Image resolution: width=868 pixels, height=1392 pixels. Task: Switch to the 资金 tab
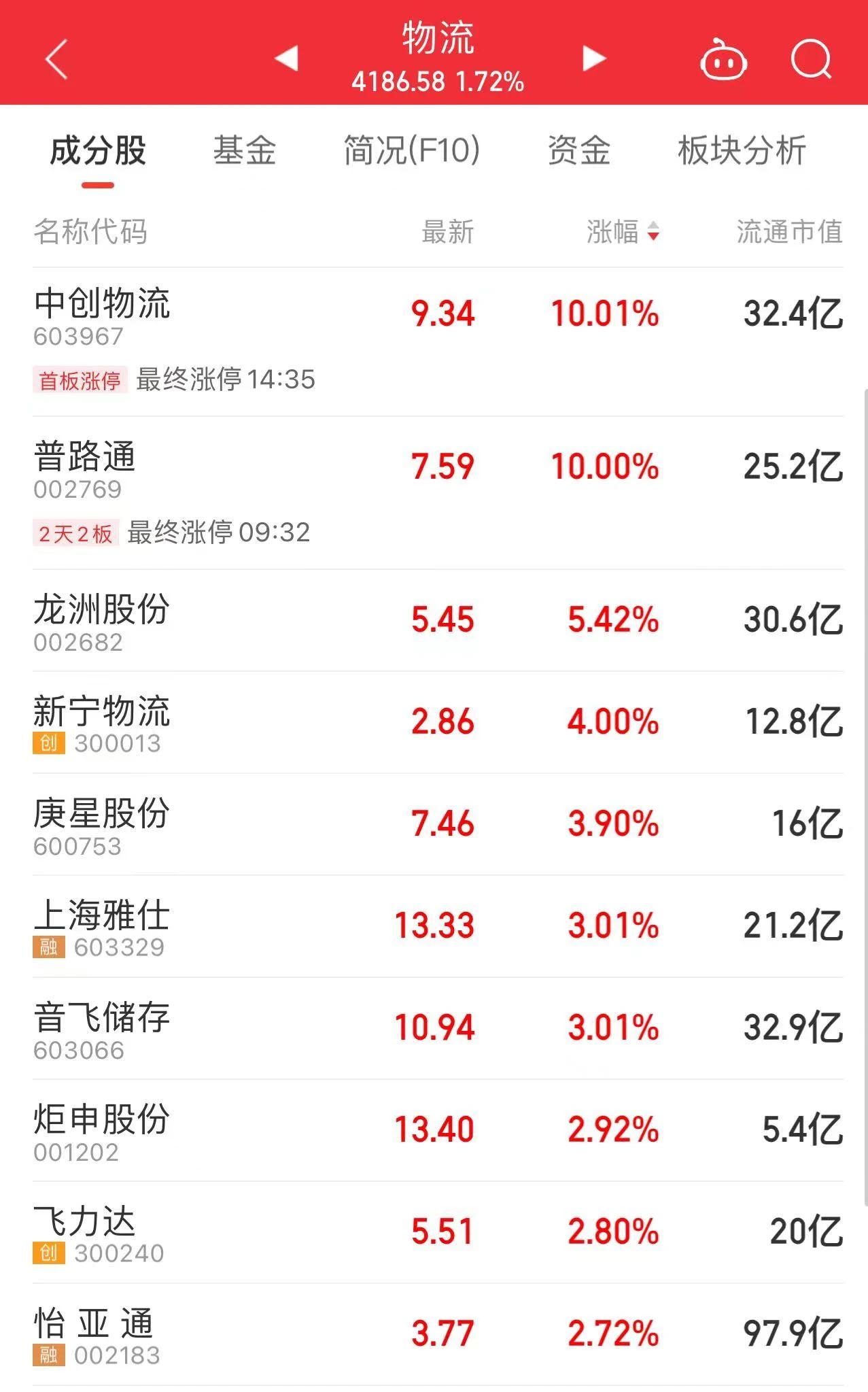click(578, 151)
